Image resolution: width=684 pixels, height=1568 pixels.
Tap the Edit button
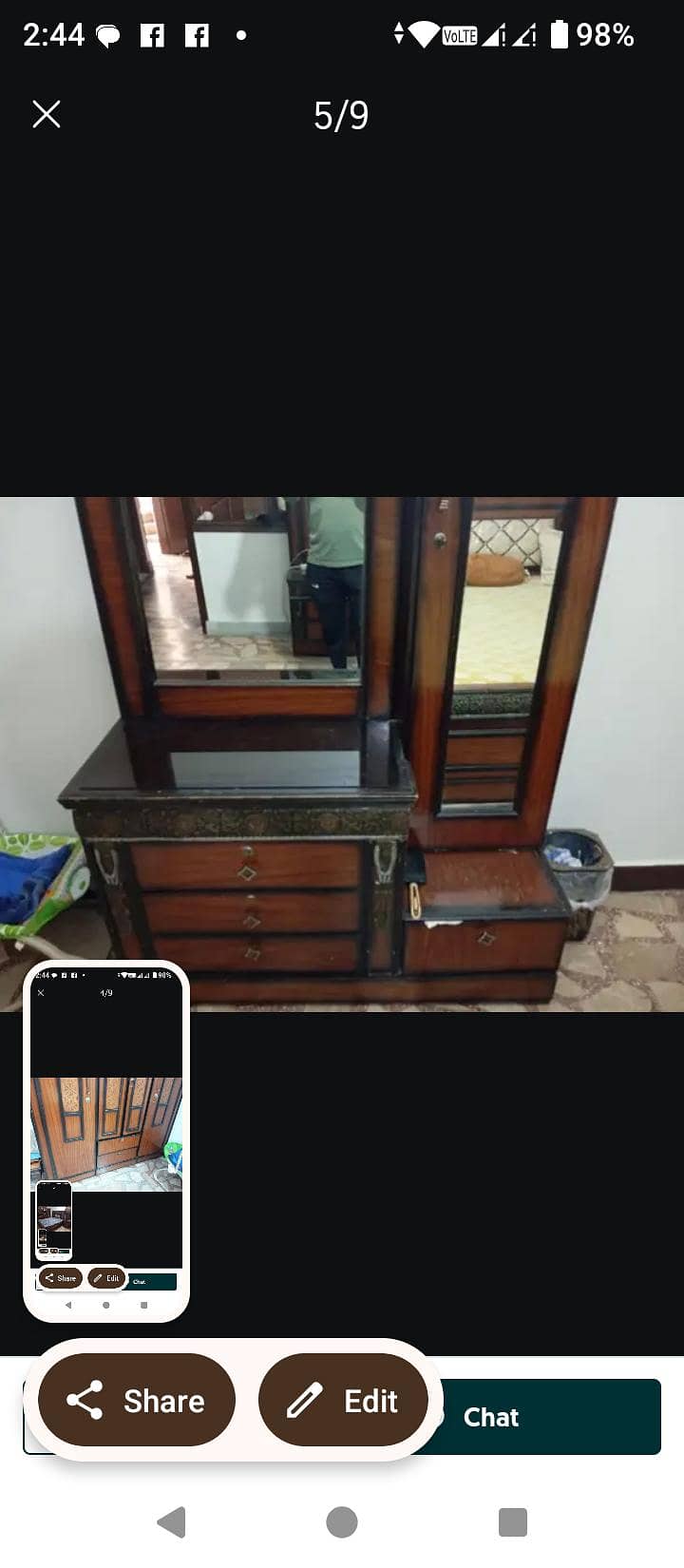[343, 1400]
